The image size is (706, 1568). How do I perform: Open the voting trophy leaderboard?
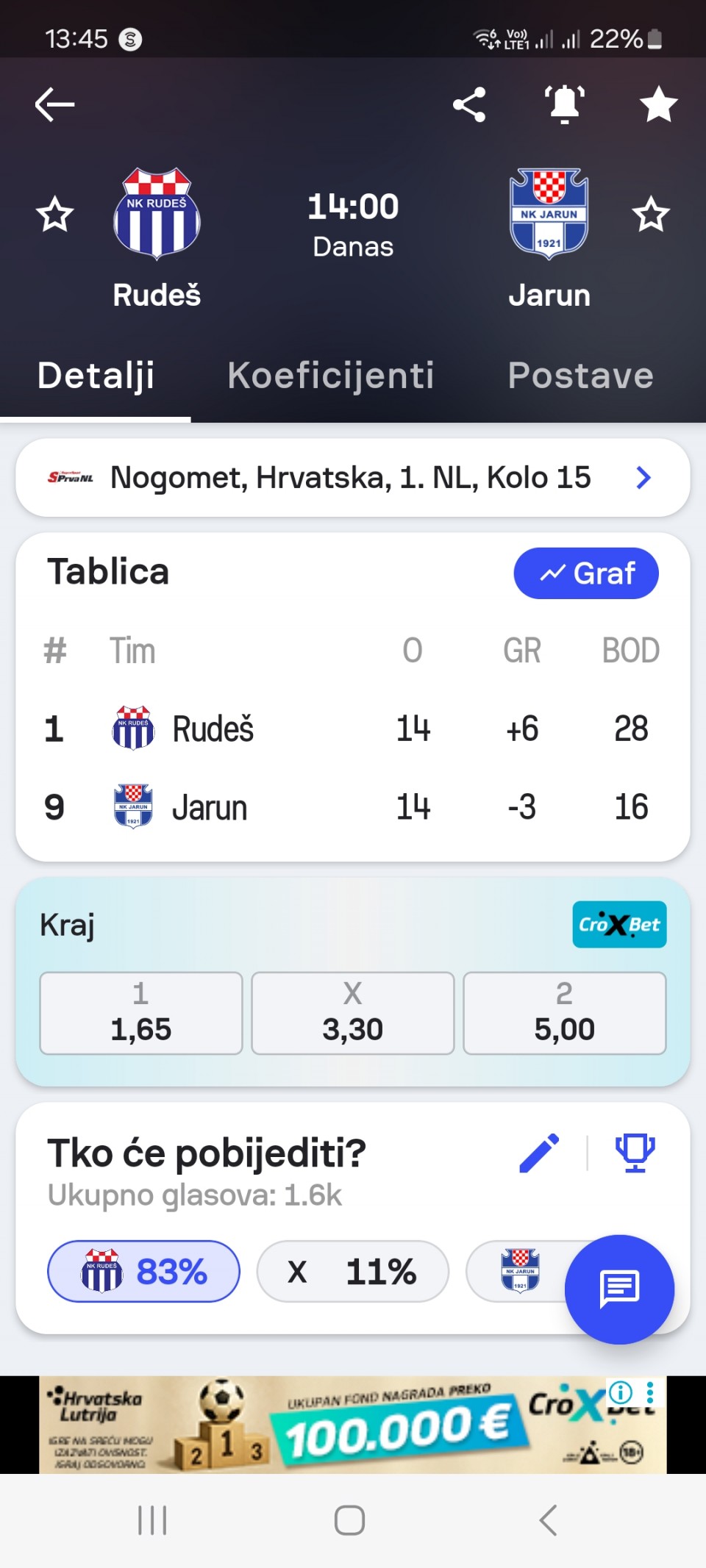click(x=635, y=1153)
